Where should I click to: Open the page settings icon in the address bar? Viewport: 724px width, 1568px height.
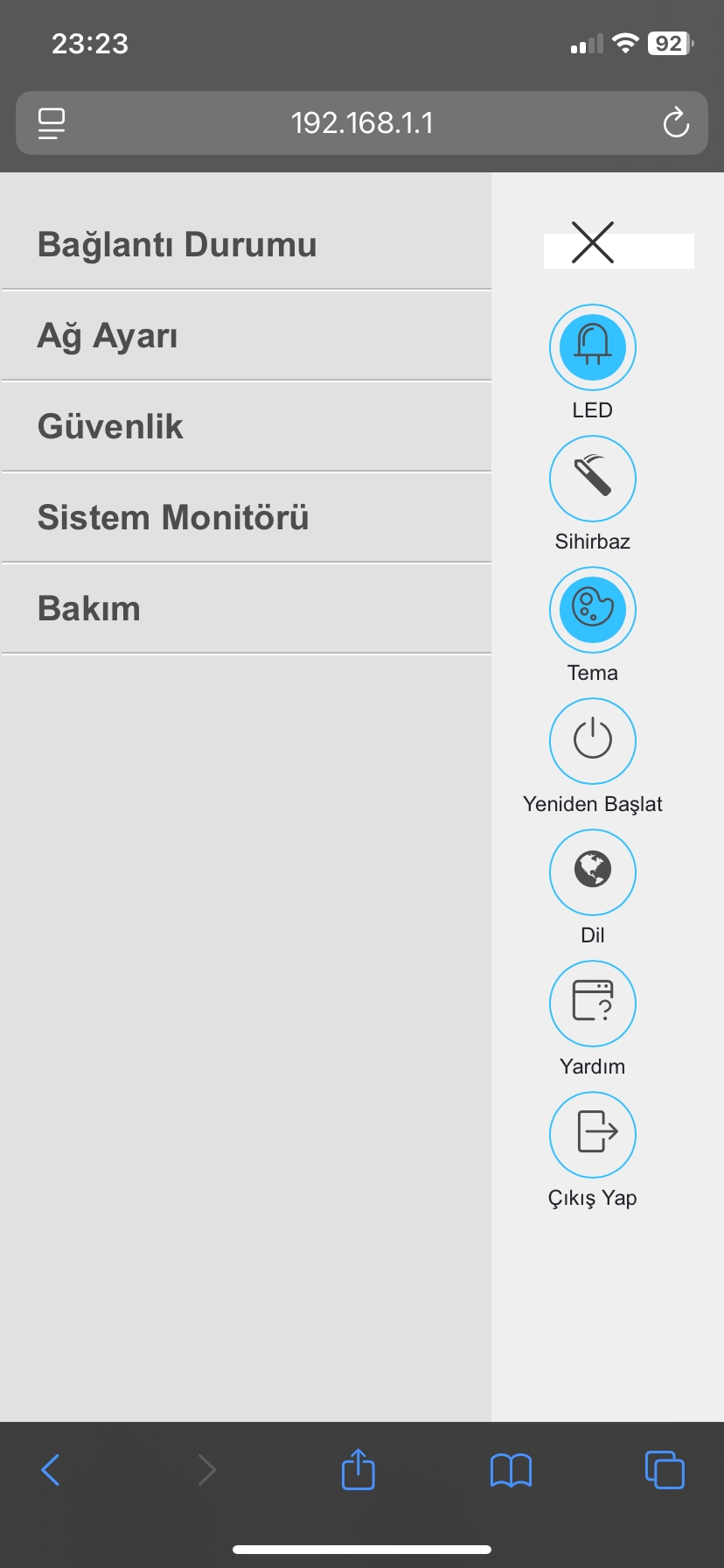(x=52, y=123)
